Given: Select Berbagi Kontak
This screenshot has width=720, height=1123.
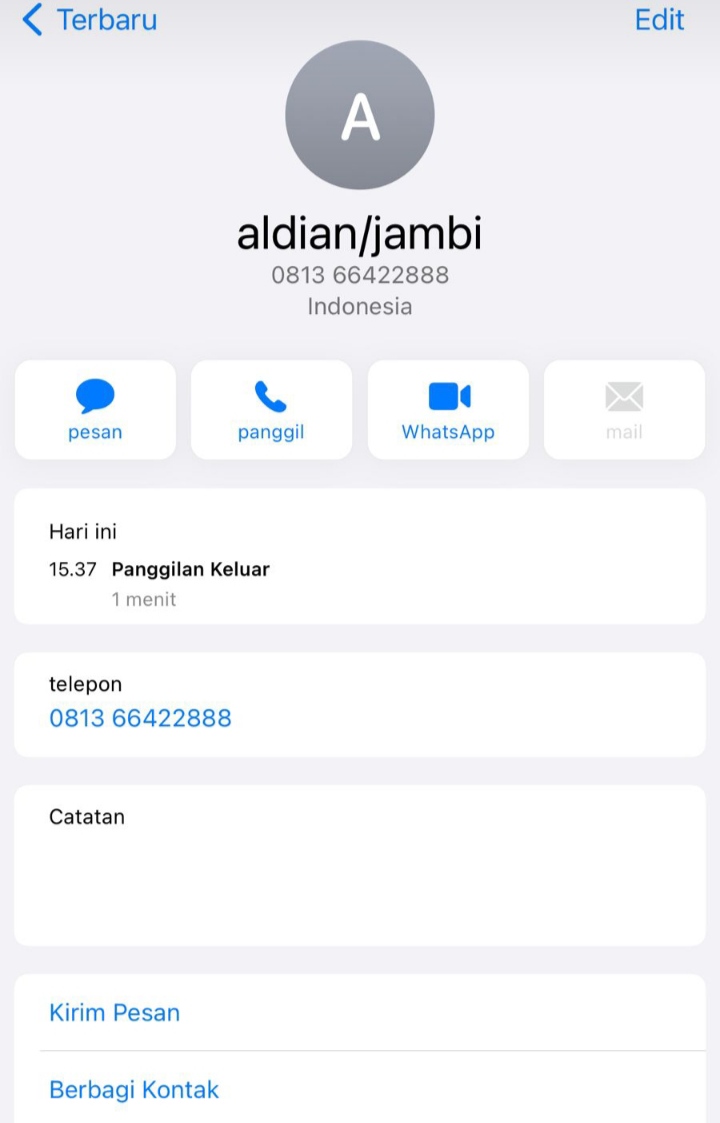Looking at the screenshot, I should [x=134, y=1089].
